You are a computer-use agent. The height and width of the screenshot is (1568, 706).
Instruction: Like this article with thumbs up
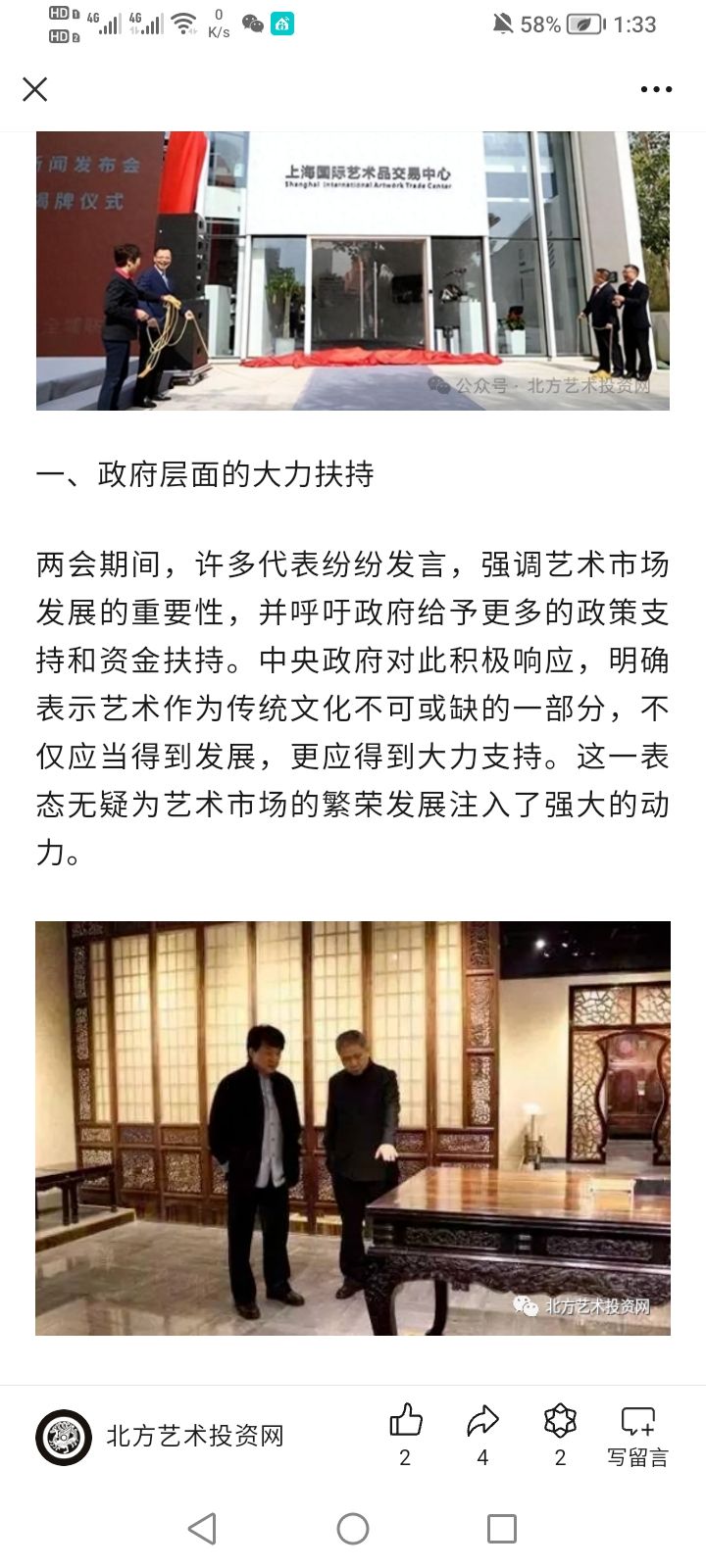click(405, 1421)
